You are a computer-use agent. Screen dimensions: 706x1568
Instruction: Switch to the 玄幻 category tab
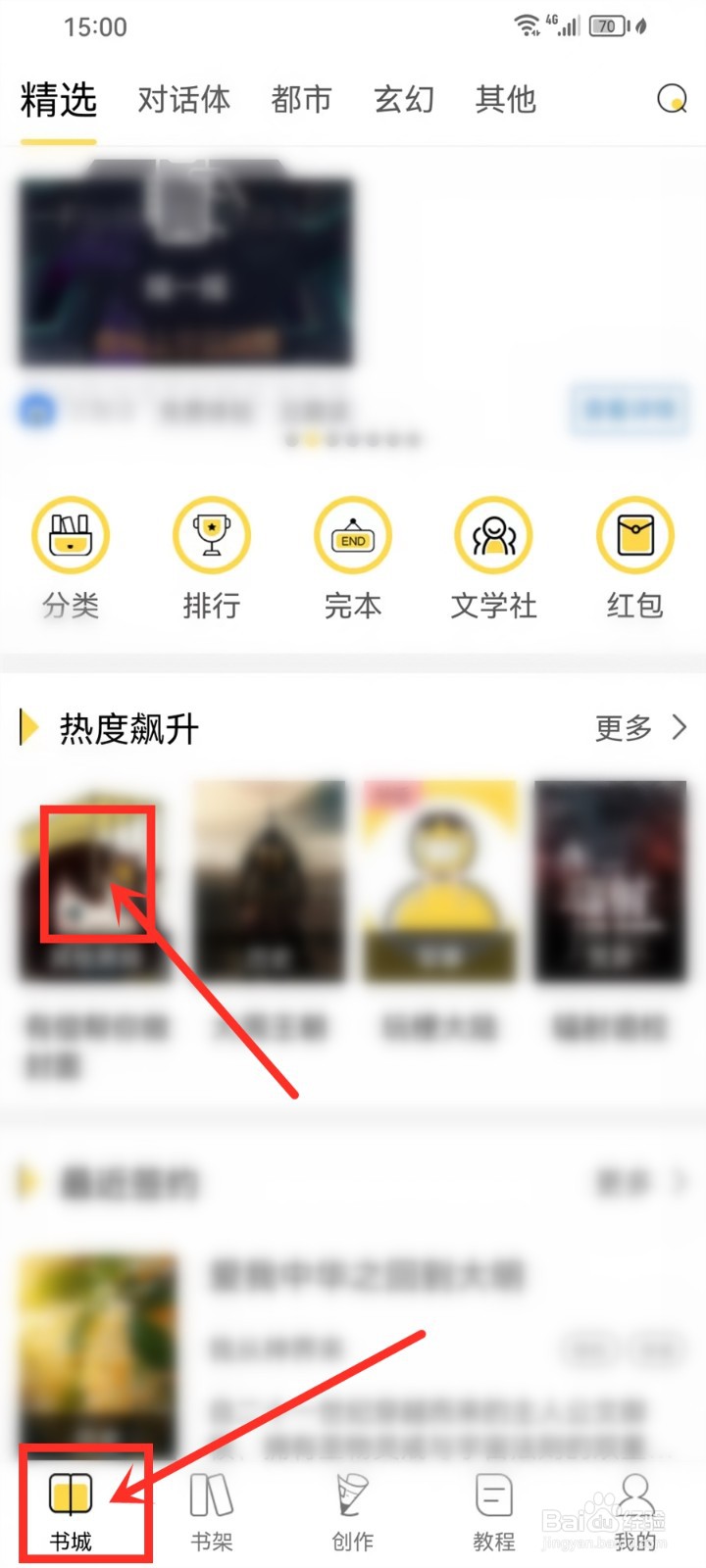(403, 98)
